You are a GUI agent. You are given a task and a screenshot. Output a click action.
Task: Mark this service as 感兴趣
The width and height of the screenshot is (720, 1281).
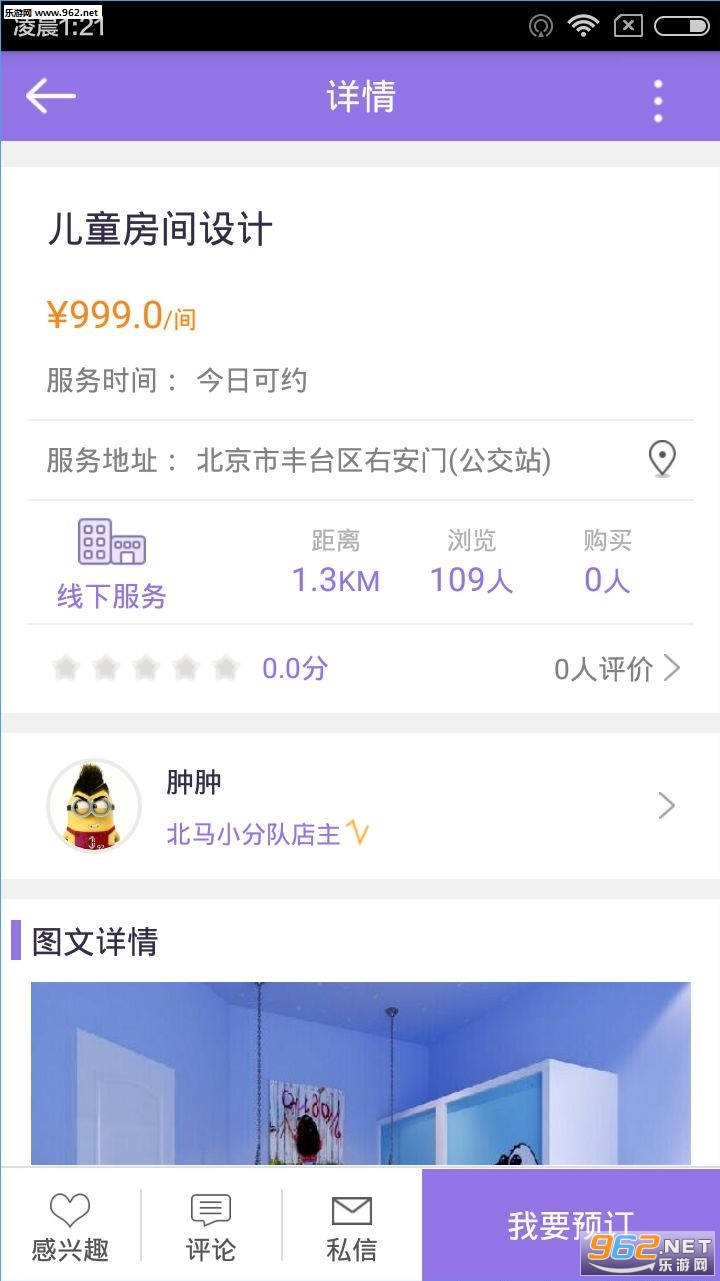(70, 1227)
